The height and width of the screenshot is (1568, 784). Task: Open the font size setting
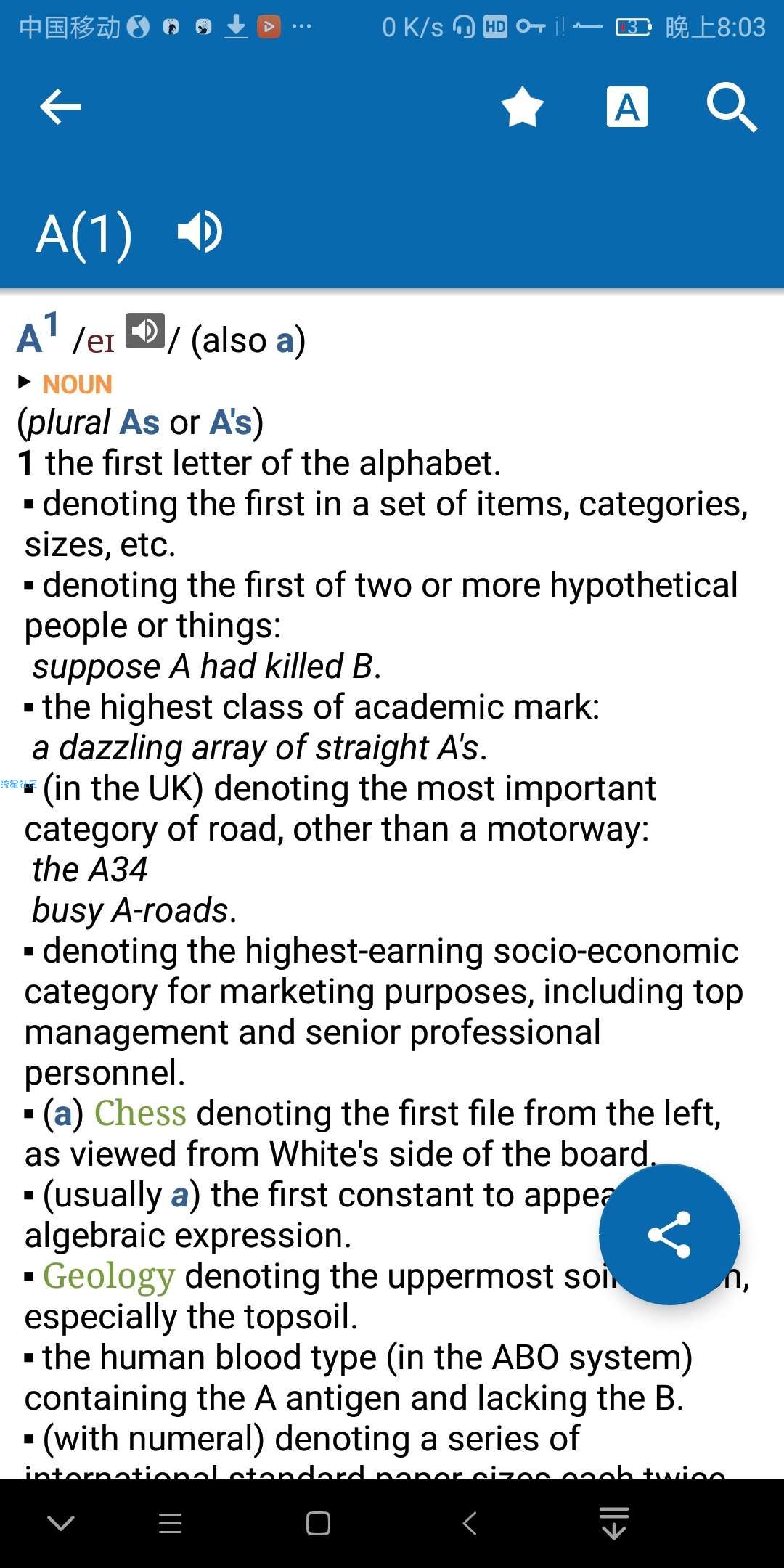point(626,107)
